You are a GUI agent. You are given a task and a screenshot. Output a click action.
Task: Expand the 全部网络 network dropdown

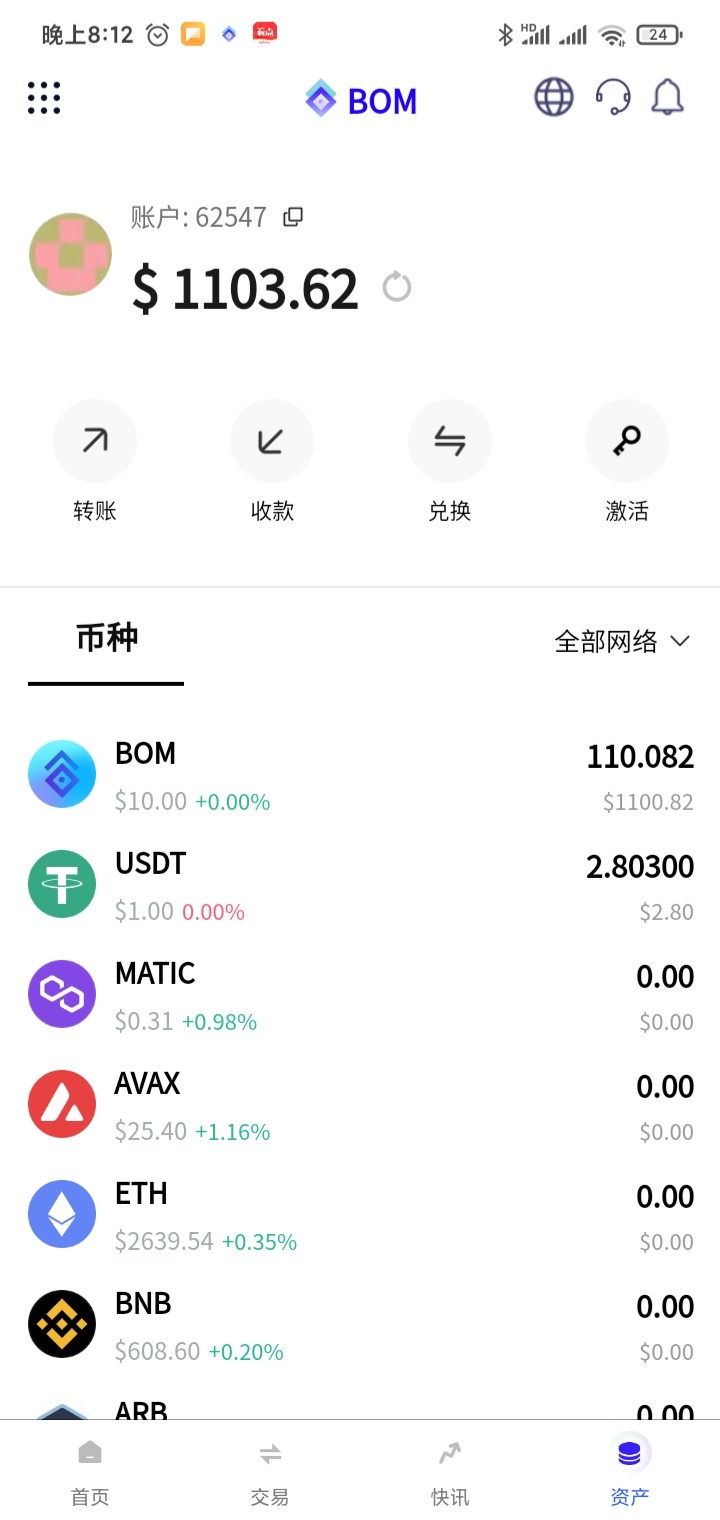click(622, 641)
